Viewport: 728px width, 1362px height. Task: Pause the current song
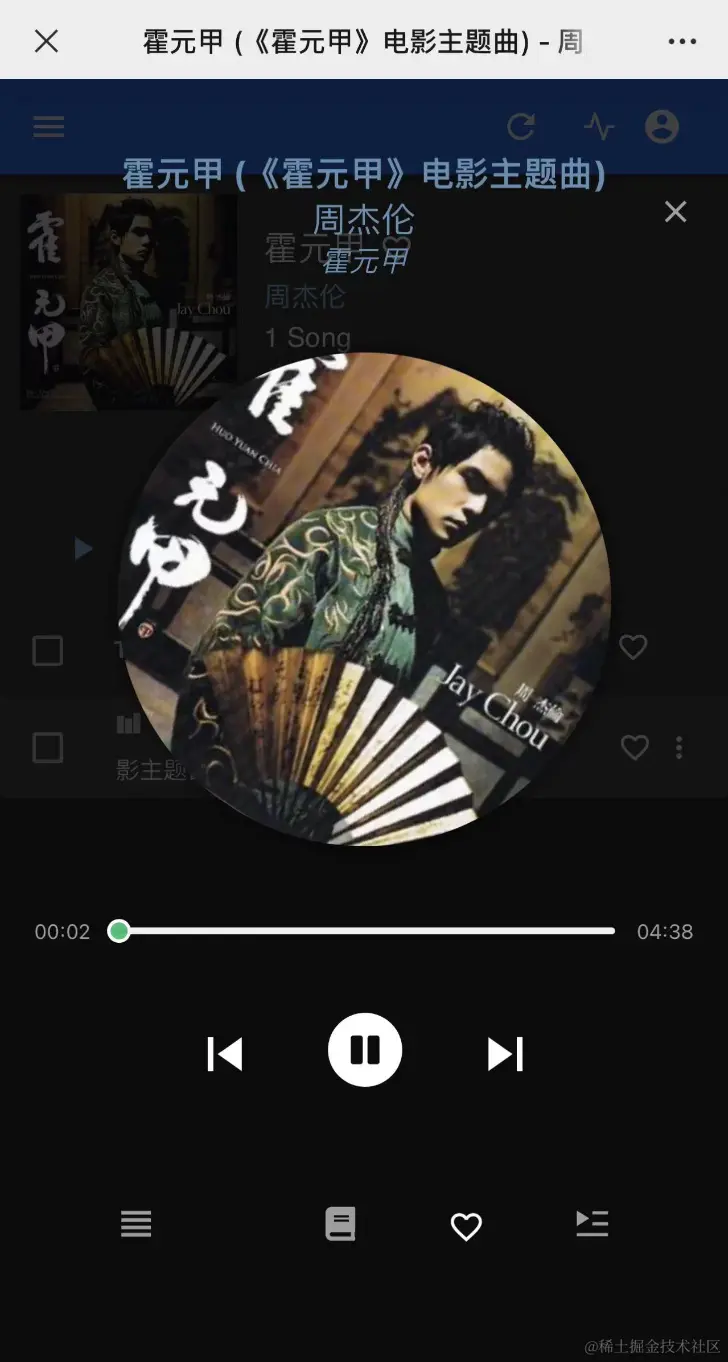(x=365, y=1050)
